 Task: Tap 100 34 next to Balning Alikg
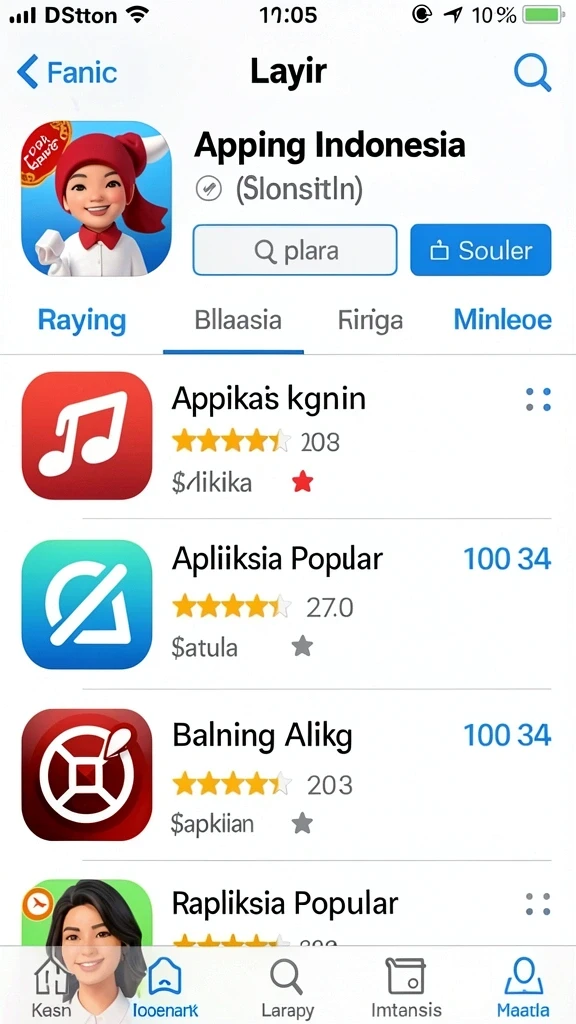point(507,735)
